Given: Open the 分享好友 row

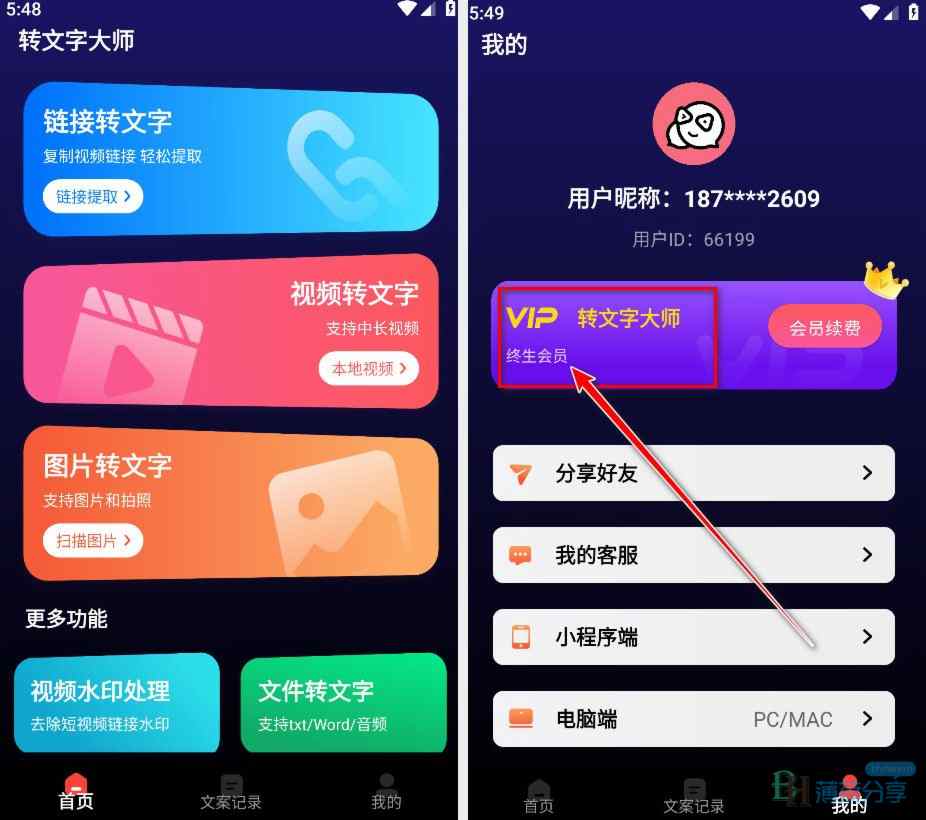Looking at the screenshot, I should click(693, 473).
